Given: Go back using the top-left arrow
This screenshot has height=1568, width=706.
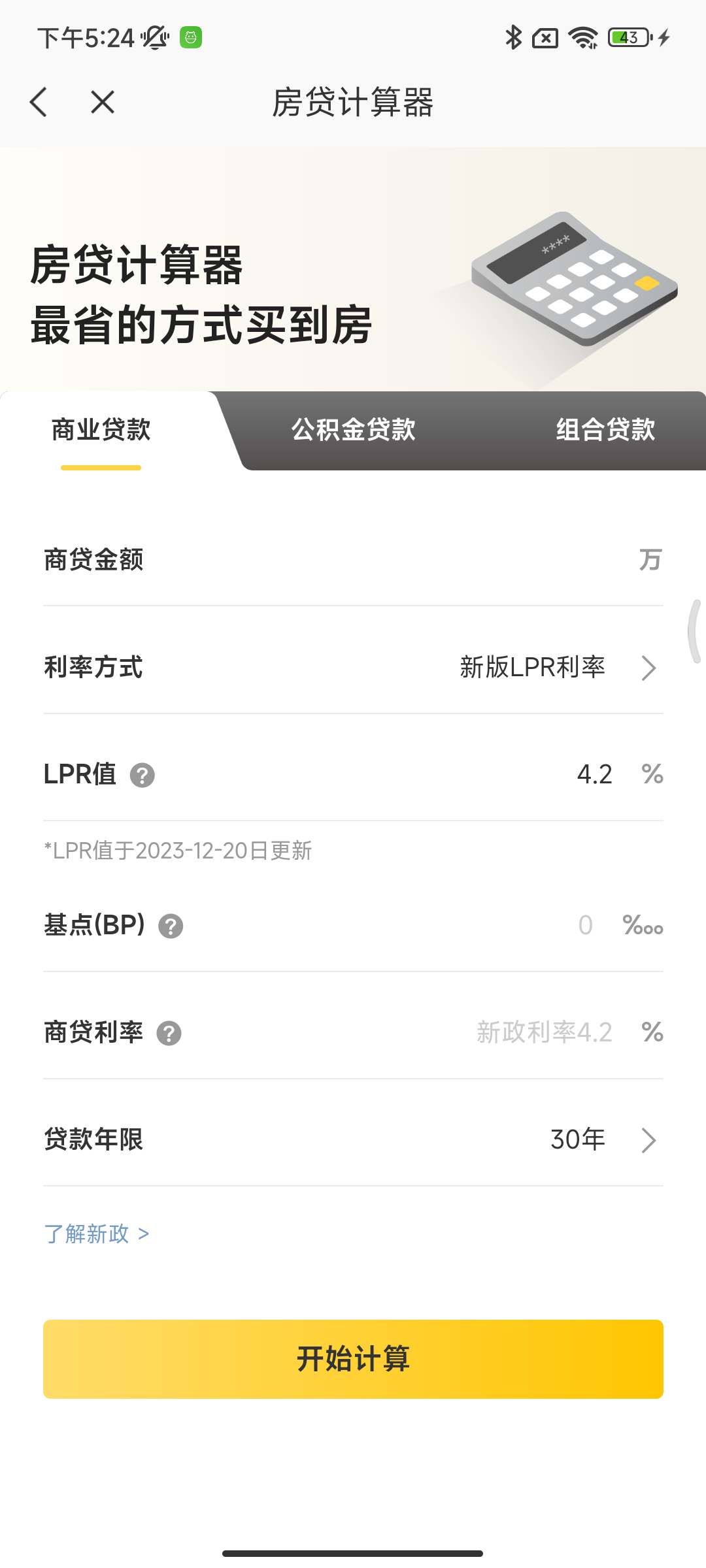Looking at the screenshot, I should click(x=39, y=103).
